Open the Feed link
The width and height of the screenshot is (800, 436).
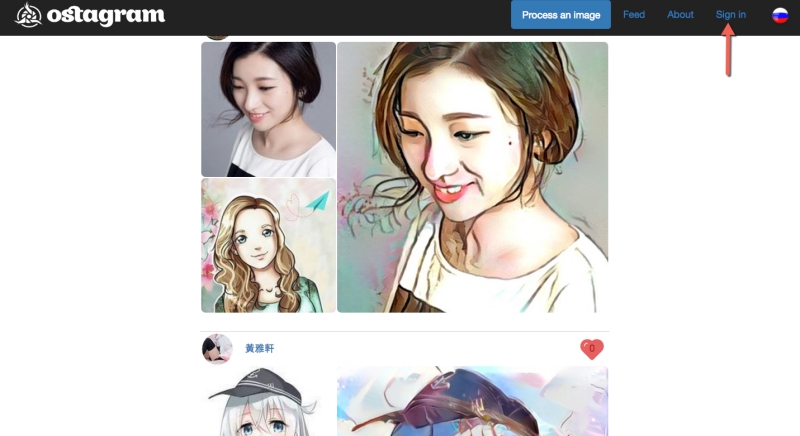tap(634, 15)
